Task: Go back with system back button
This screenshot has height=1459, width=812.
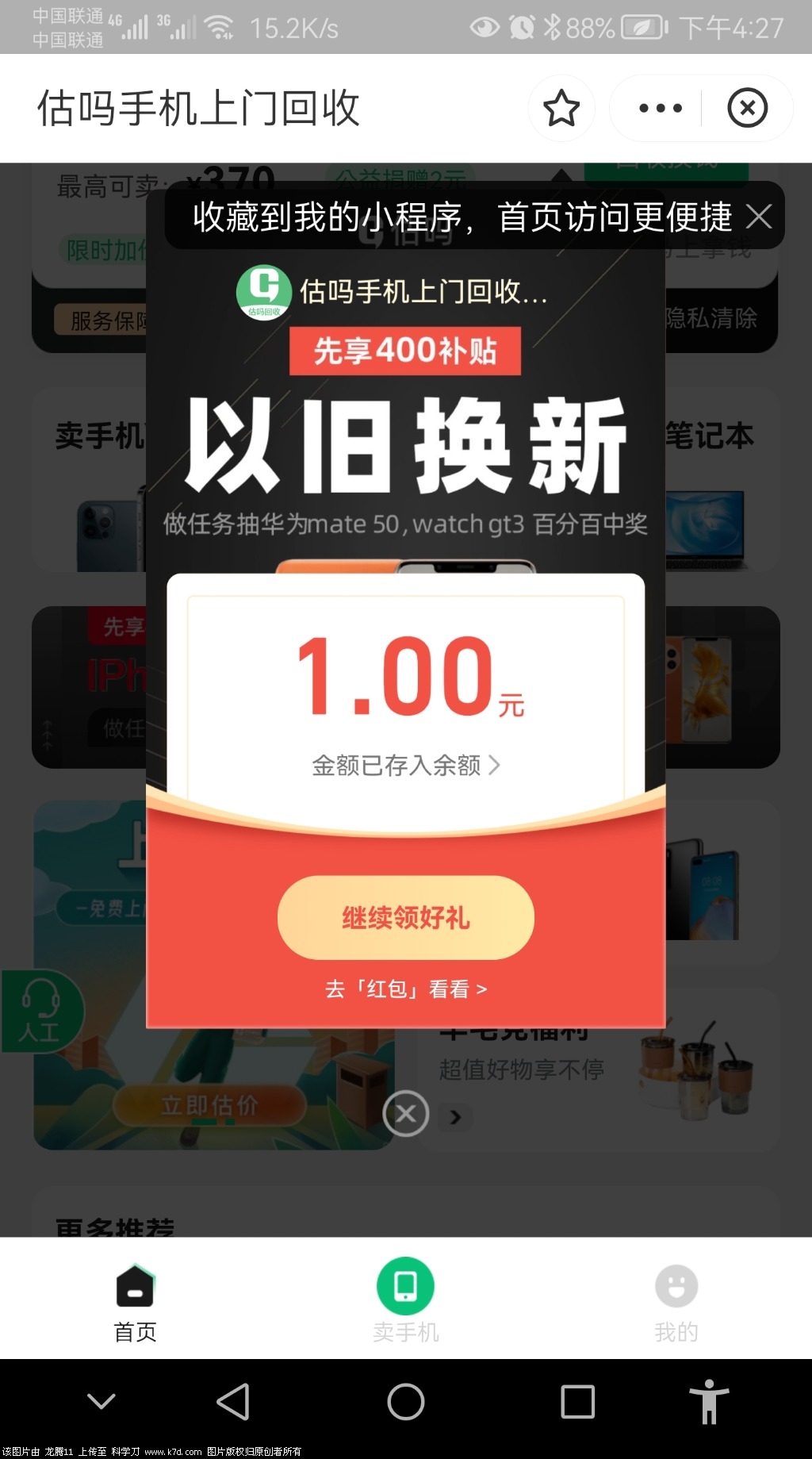Action: 233,1402
